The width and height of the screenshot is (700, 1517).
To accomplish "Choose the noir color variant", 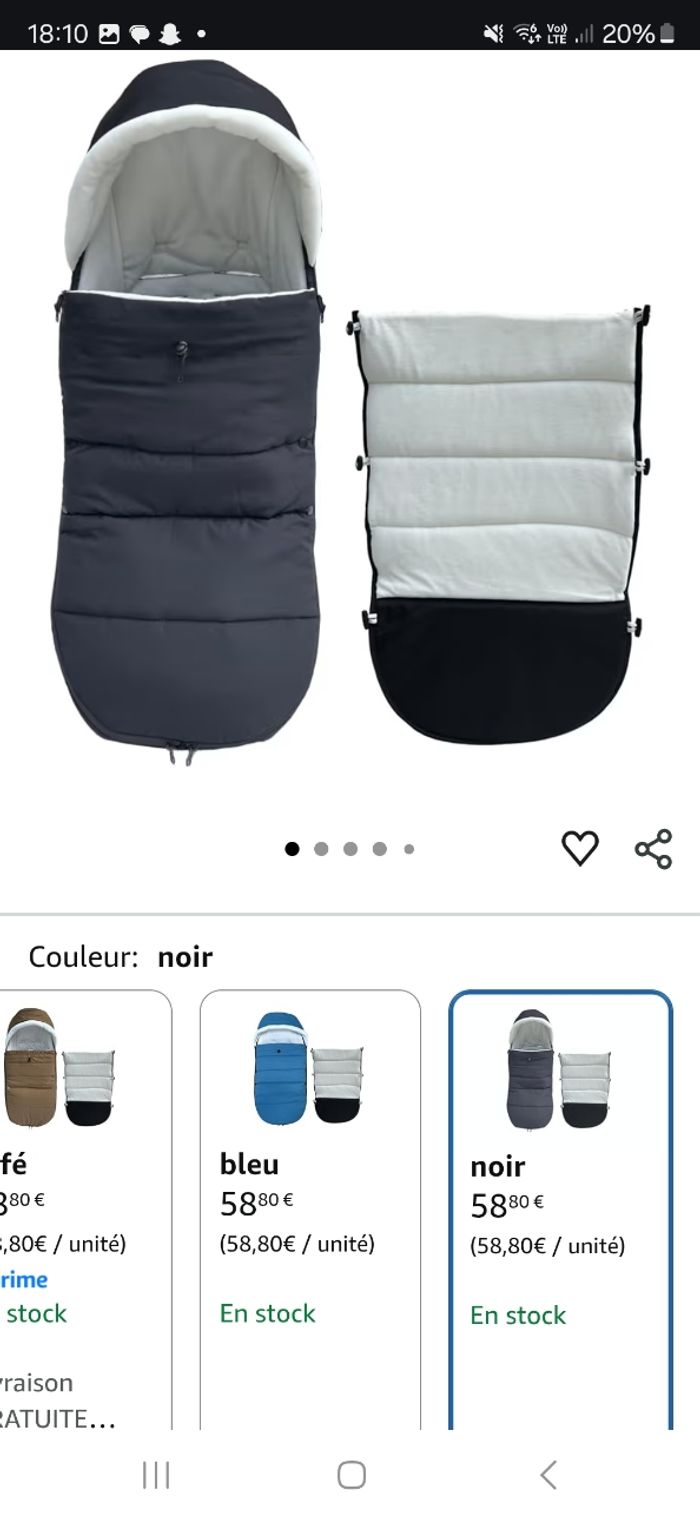I will pos(560,1200).
